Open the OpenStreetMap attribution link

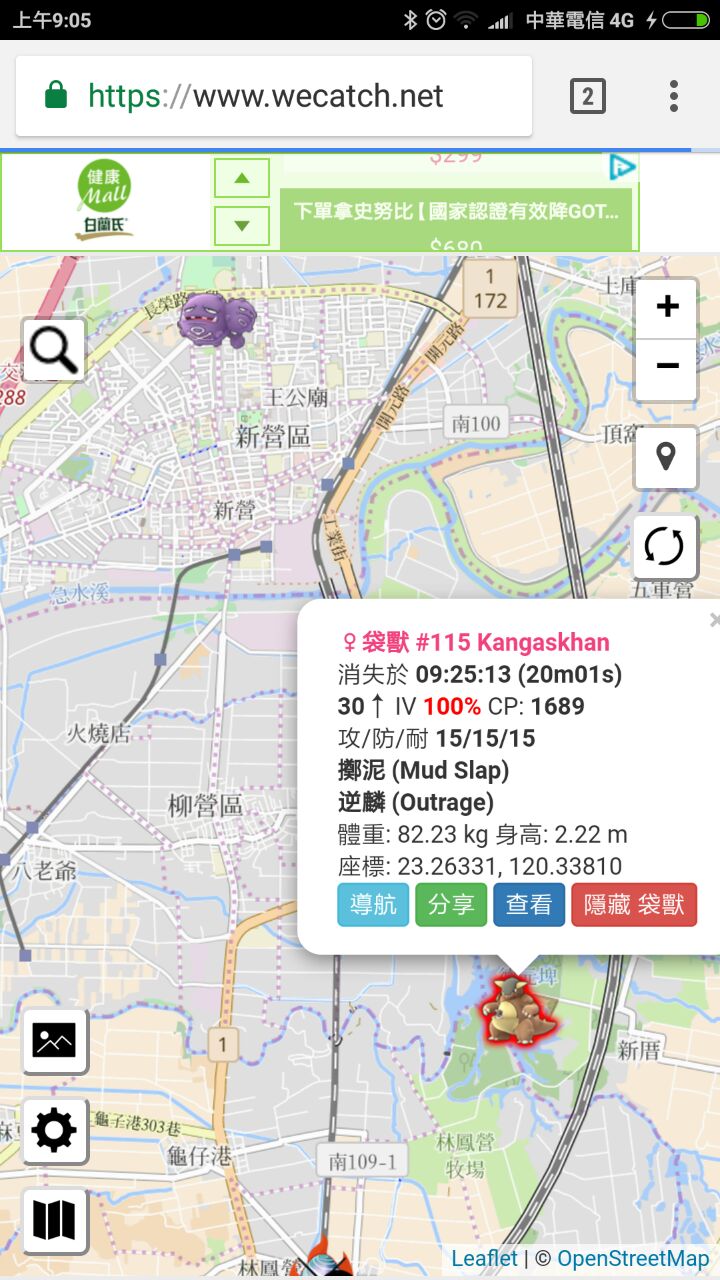click(632, 1258)
